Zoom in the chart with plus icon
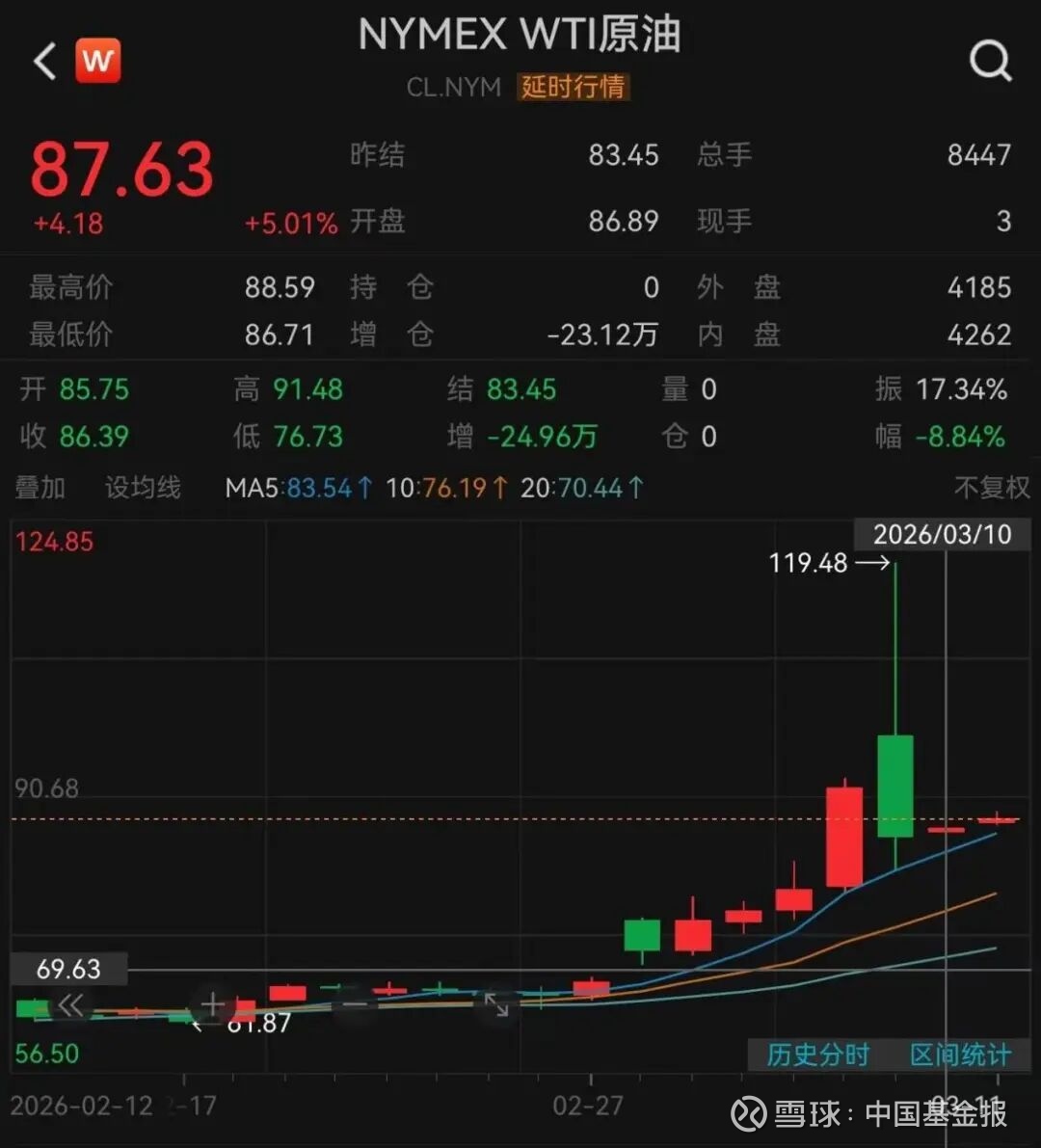 [x=213, y=1005]
